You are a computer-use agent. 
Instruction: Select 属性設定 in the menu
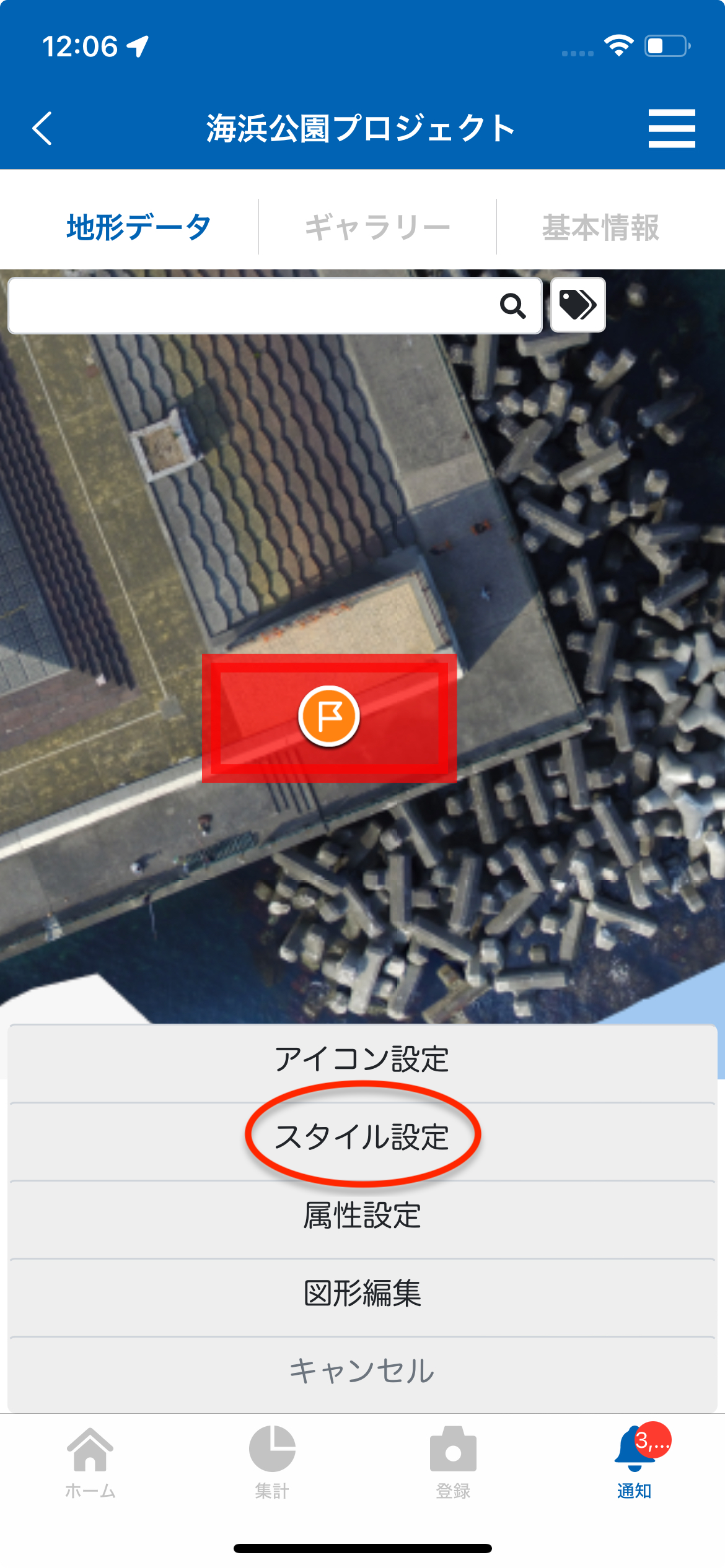click(362, 1215)
